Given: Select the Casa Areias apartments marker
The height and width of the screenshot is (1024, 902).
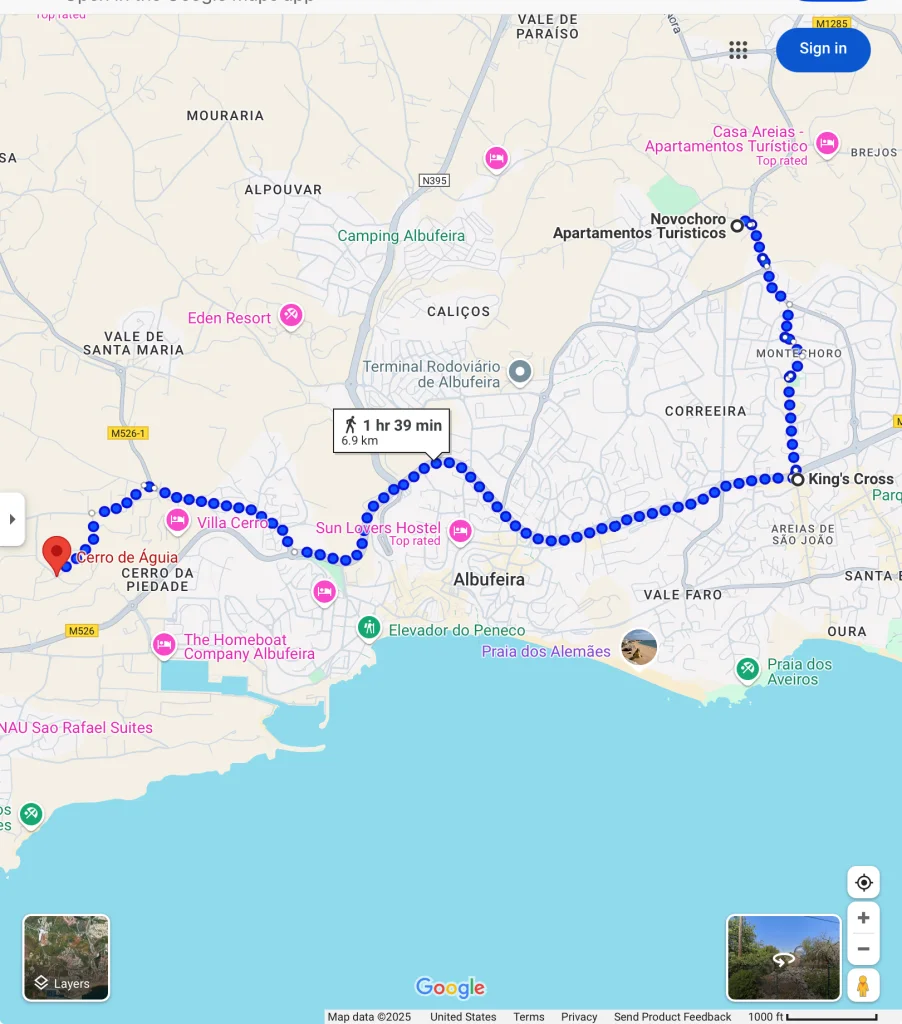Looking at the screenshot, I should click(826, 144).
